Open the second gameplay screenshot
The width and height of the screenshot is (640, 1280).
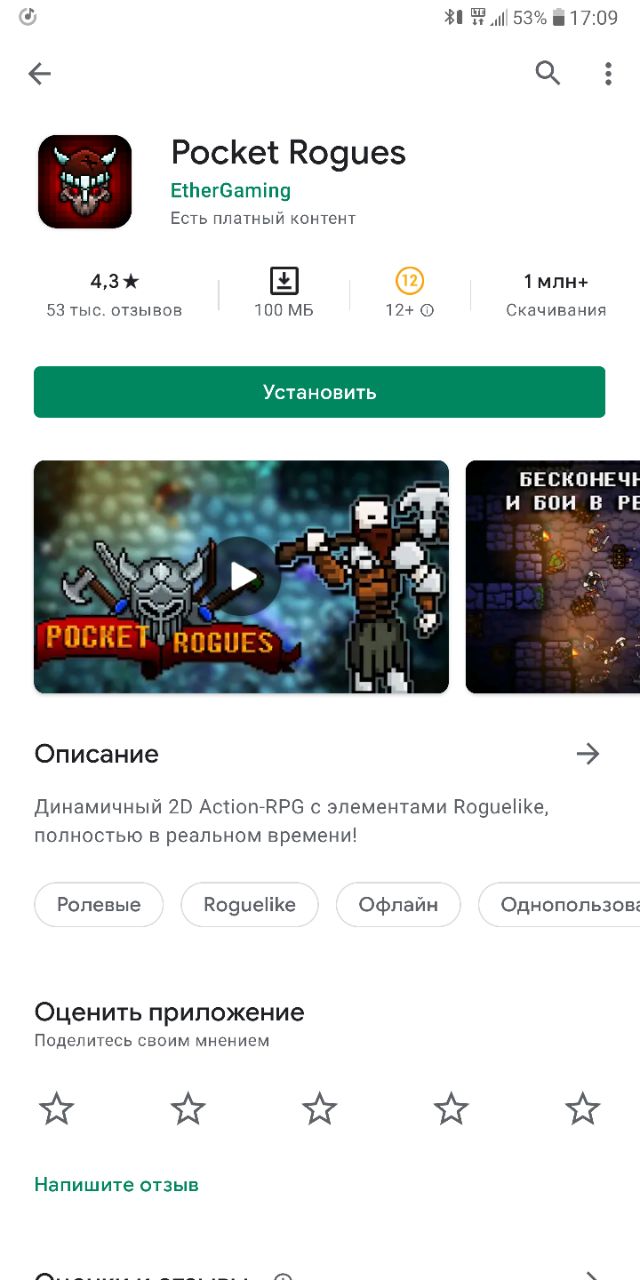click(x=552, y=576)
